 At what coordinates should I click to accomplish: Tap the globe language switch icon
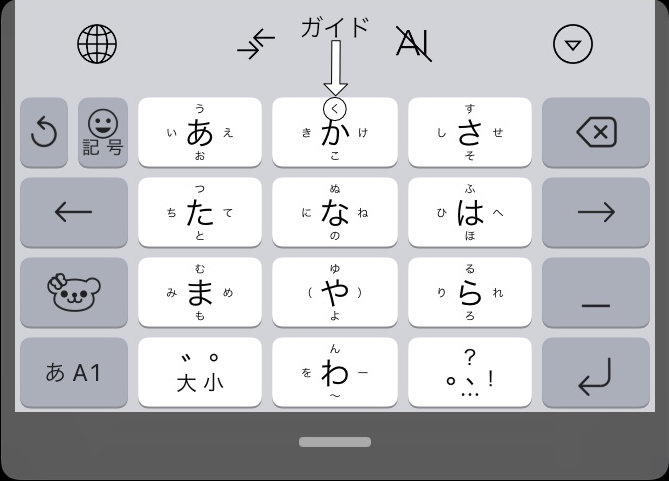pyautogui.click(x=97, y=44)
